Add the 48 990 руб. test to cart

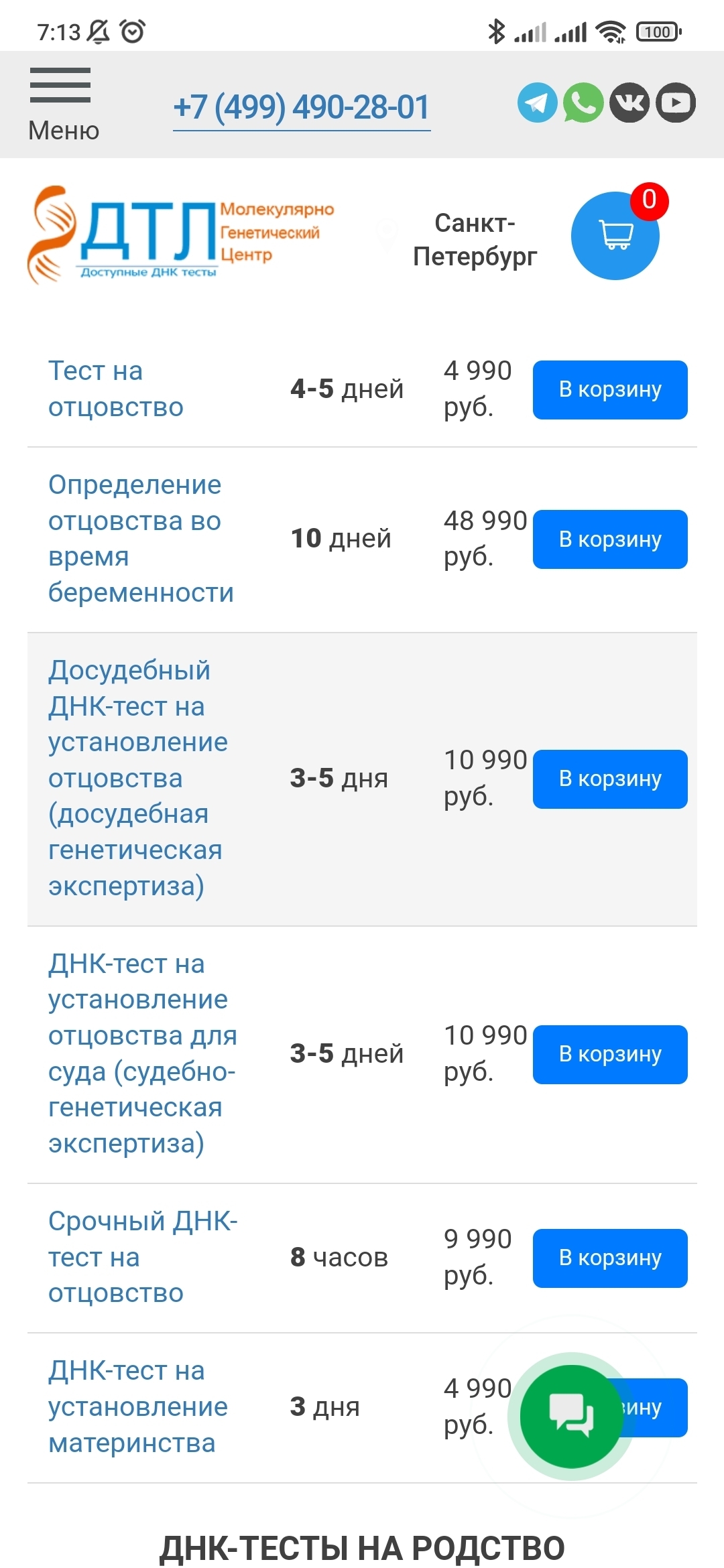[610, 539]
